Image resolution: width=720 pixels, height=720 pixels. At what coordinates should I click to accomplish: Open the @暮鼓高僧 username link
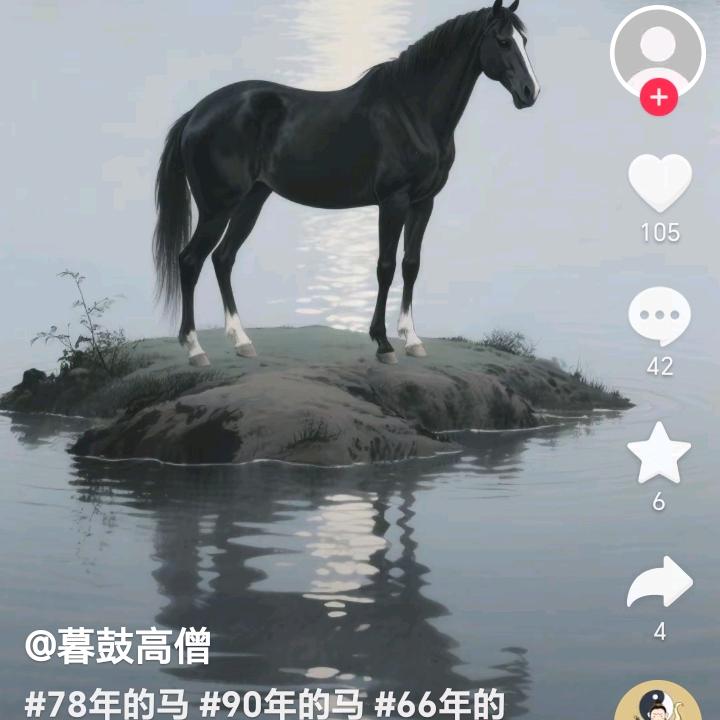pyautogui.click(x=118, y=649)
